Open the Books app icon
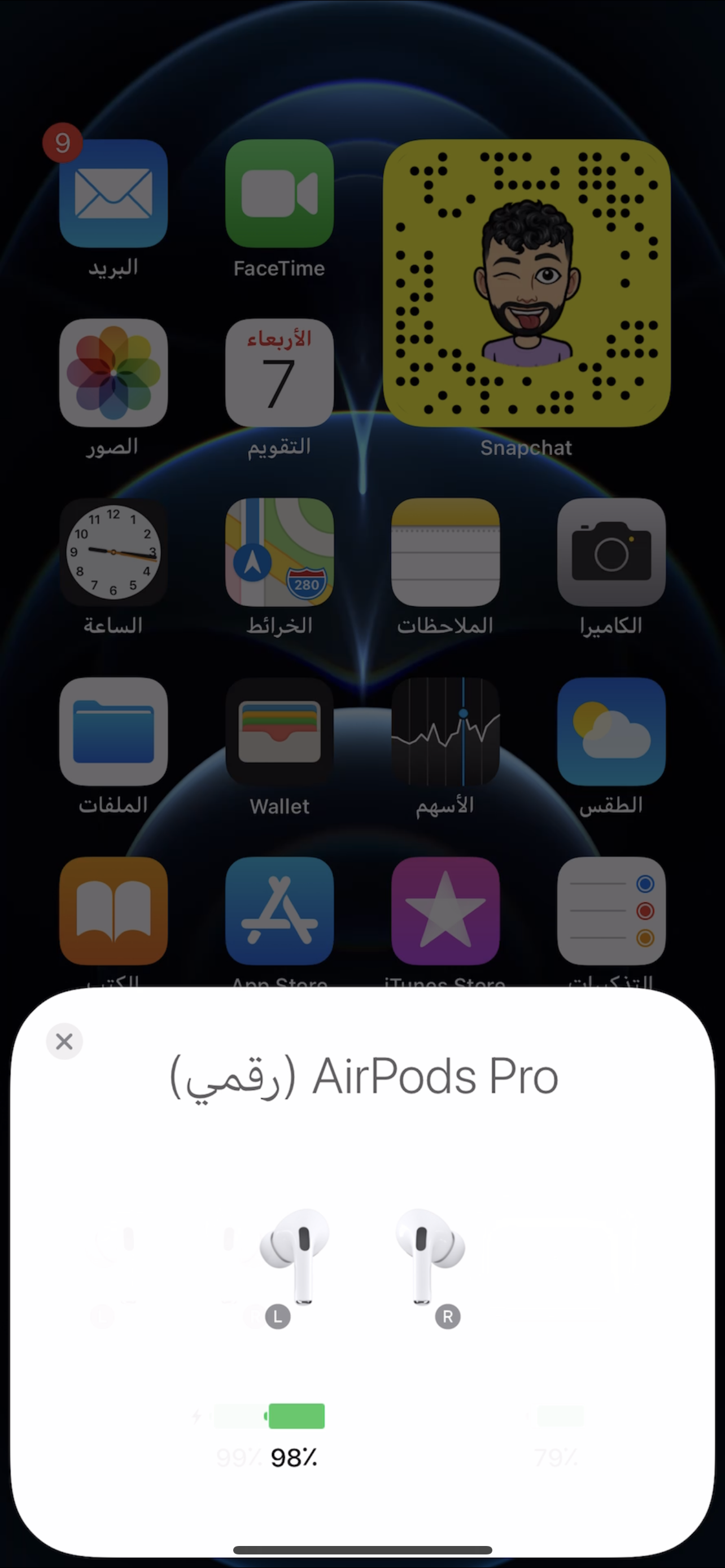 113,911
